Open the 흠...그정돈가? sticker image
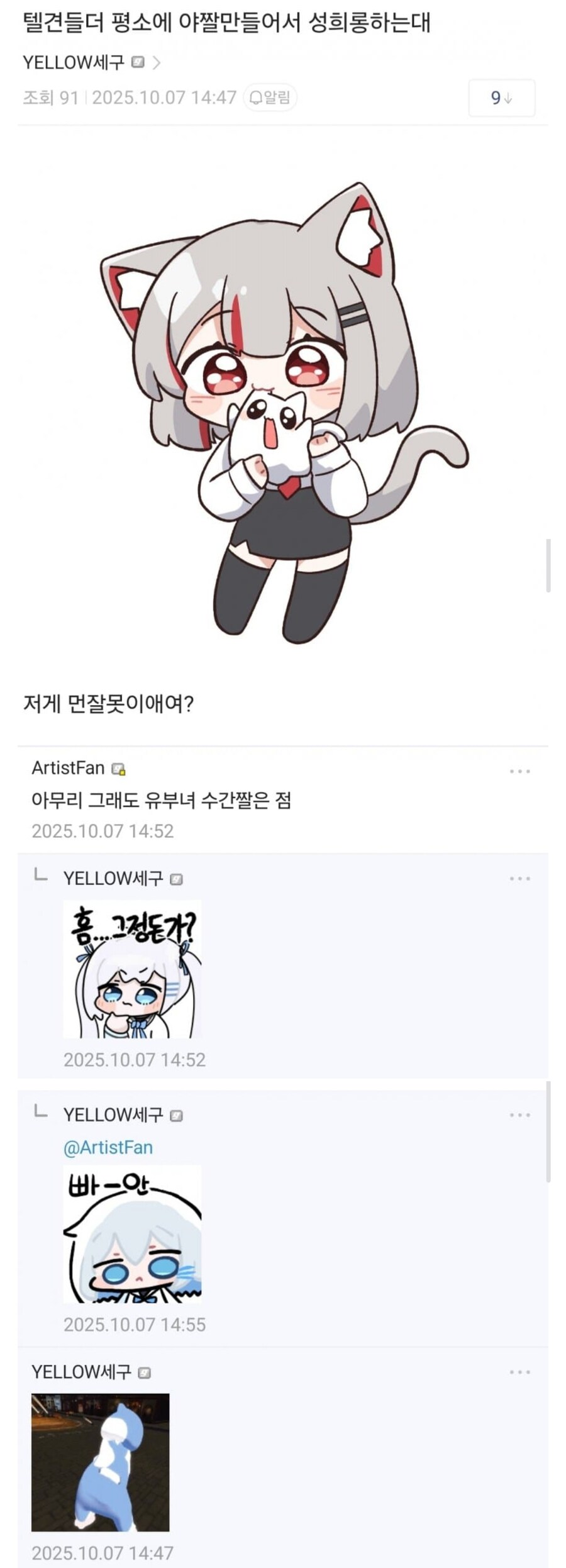The height and width of the screenshot is (1568, 566). 132,969
